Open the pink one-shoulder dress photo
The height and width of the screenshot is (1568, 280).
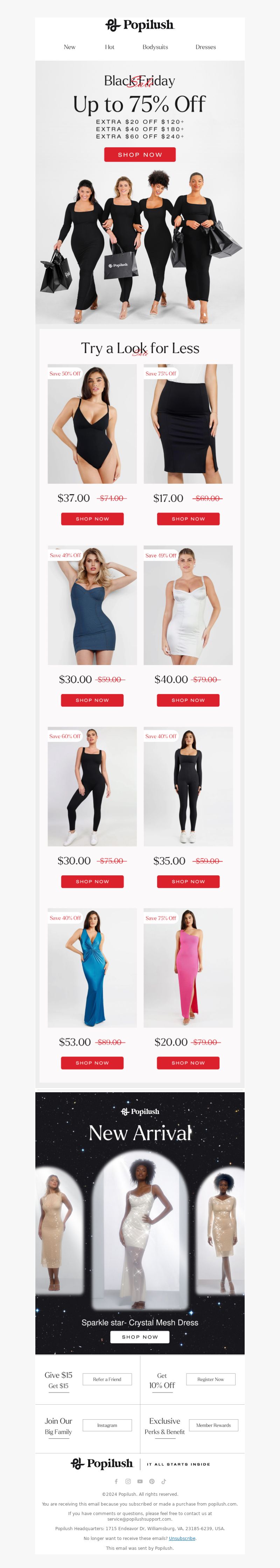188,968
